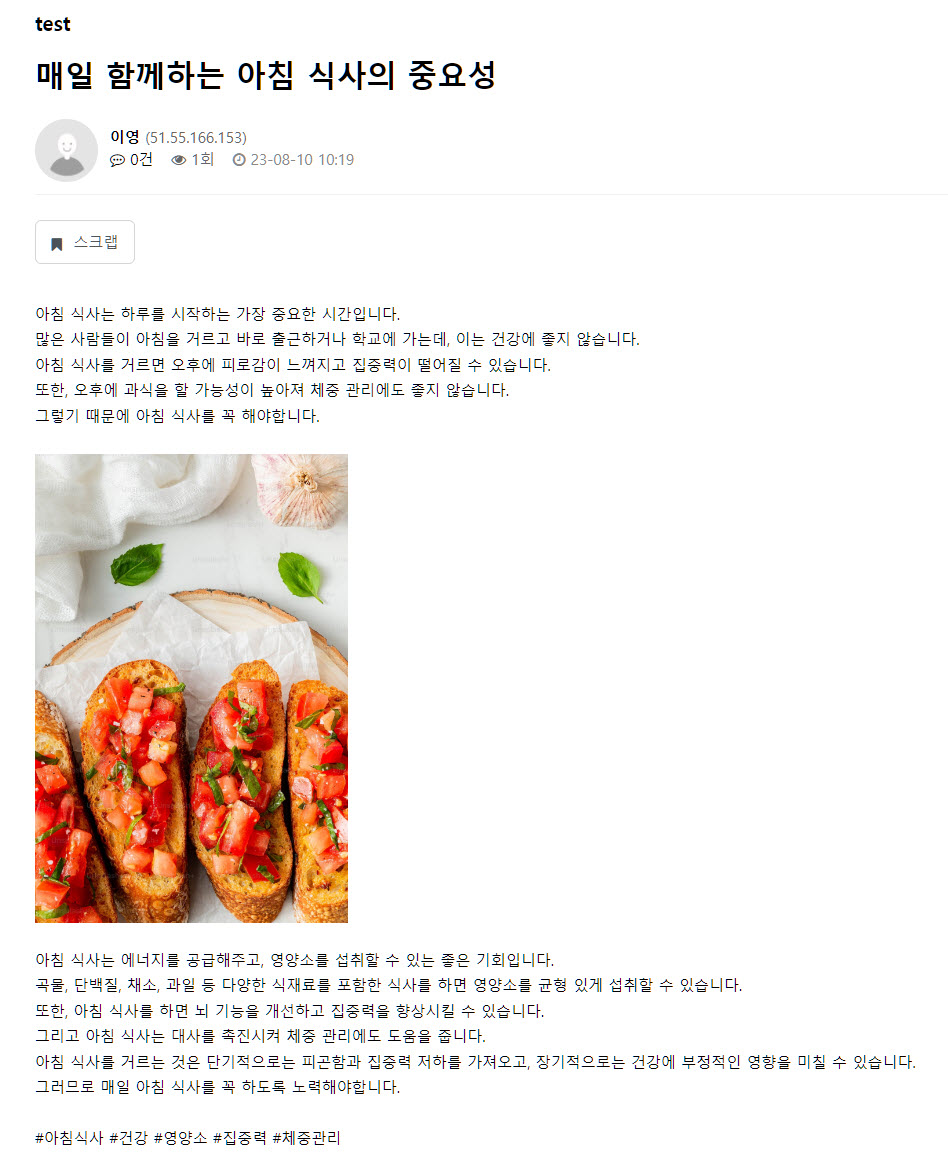Tap the 스크랩 bookmark button
948x1163 pixels.
coord(85,242)
